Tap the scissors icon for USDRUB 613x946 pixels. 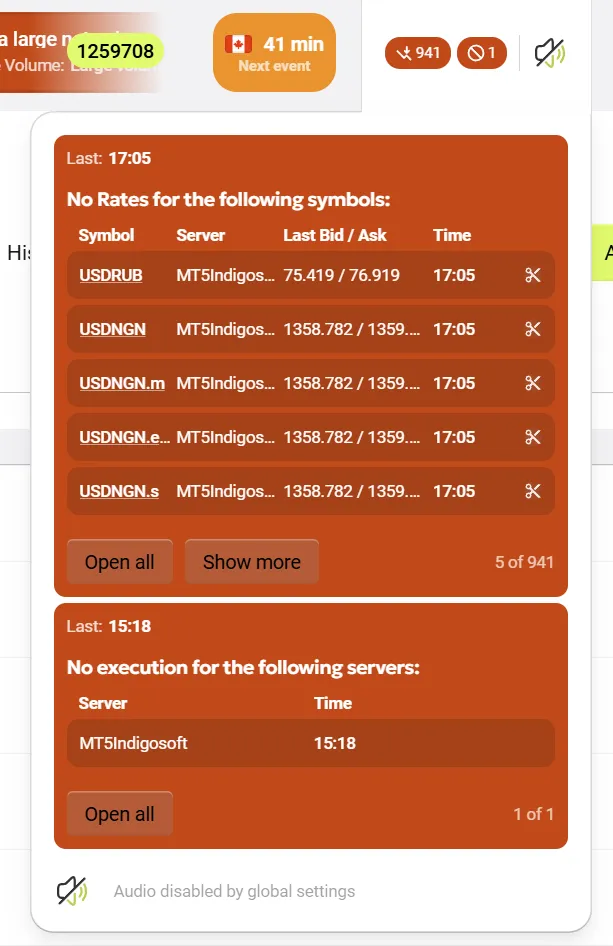[x=532, y=275]
